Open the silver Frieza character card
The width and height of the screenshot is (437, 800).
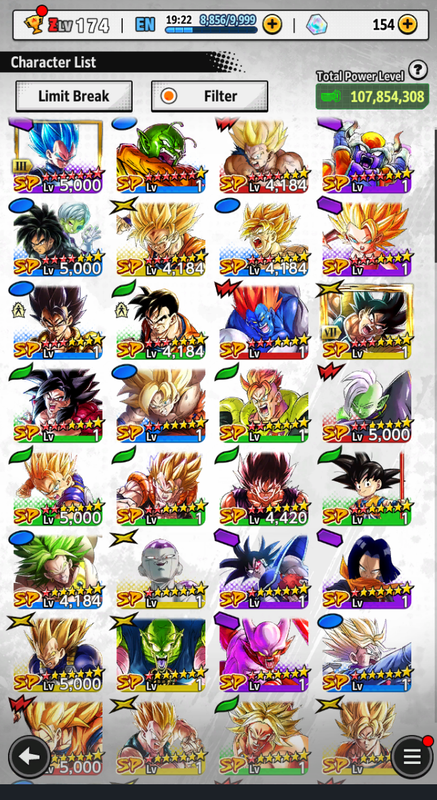(161, 571)
